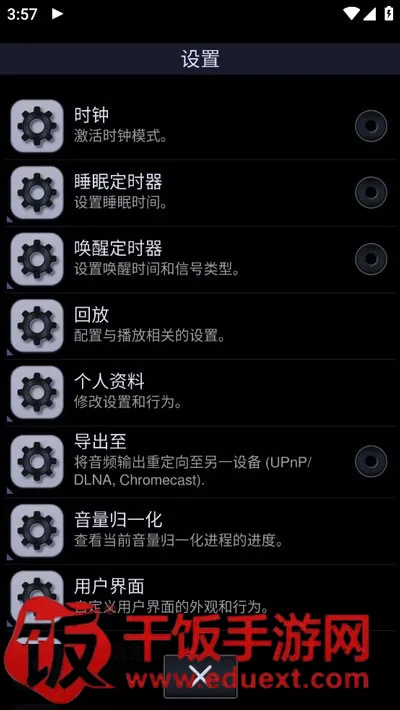Open the 时钟 clock row
This screenshot has height=710, width=400.
pos(200,126)
